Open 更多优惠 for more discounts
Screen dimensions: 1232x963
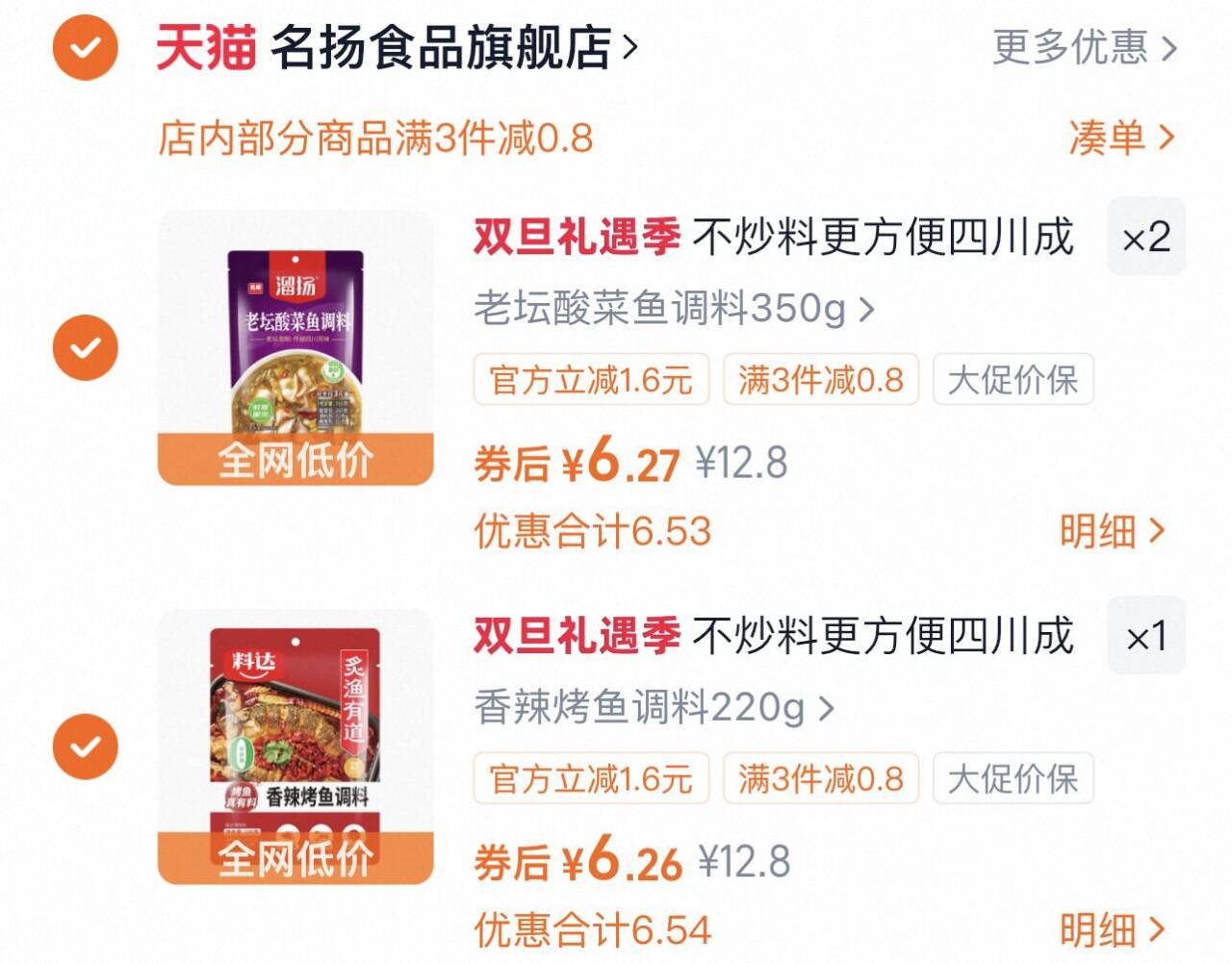coord(1084,47)
